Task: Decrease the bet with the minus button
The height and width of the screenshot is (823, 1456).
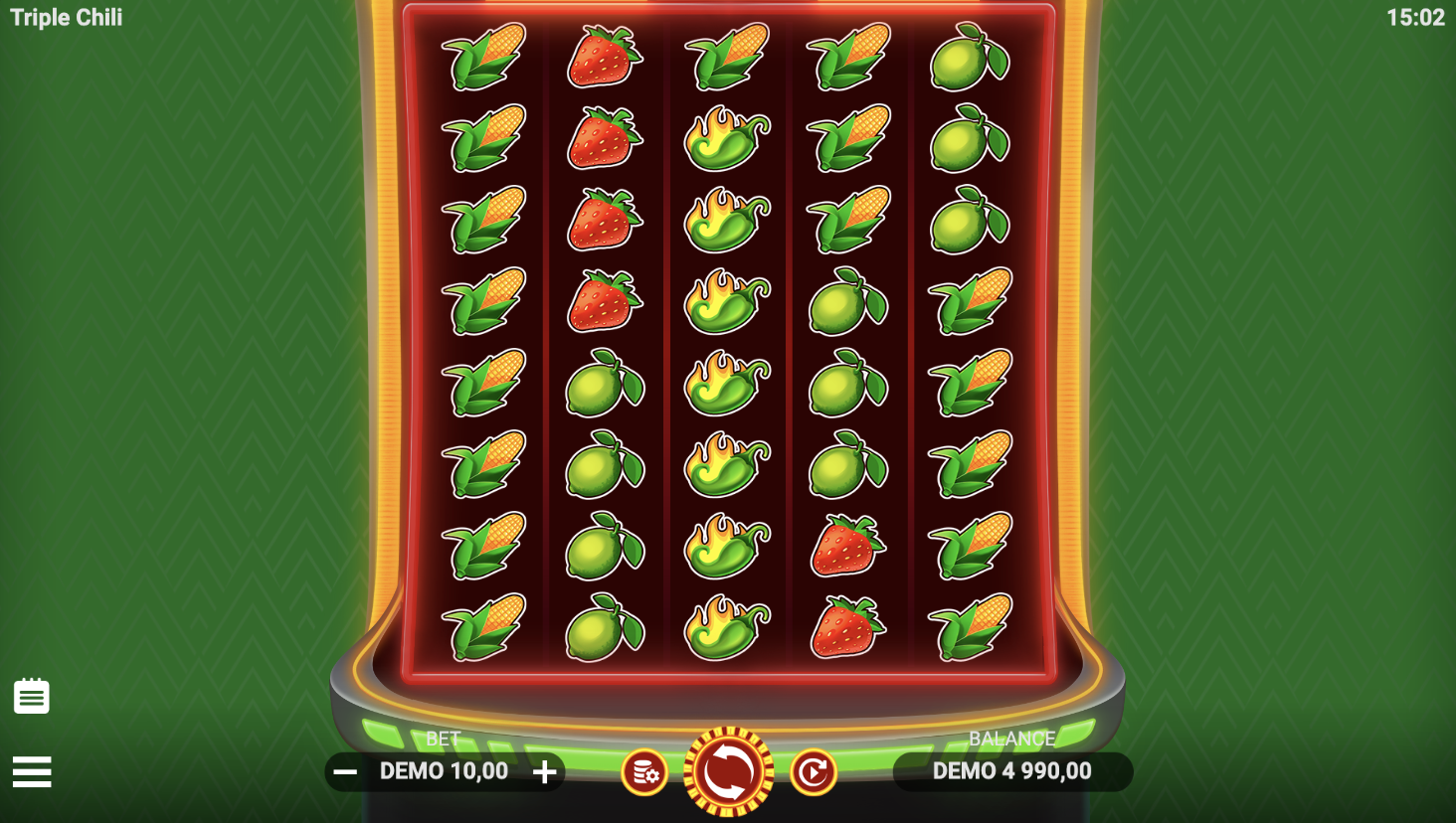Action: click(345, 772)
